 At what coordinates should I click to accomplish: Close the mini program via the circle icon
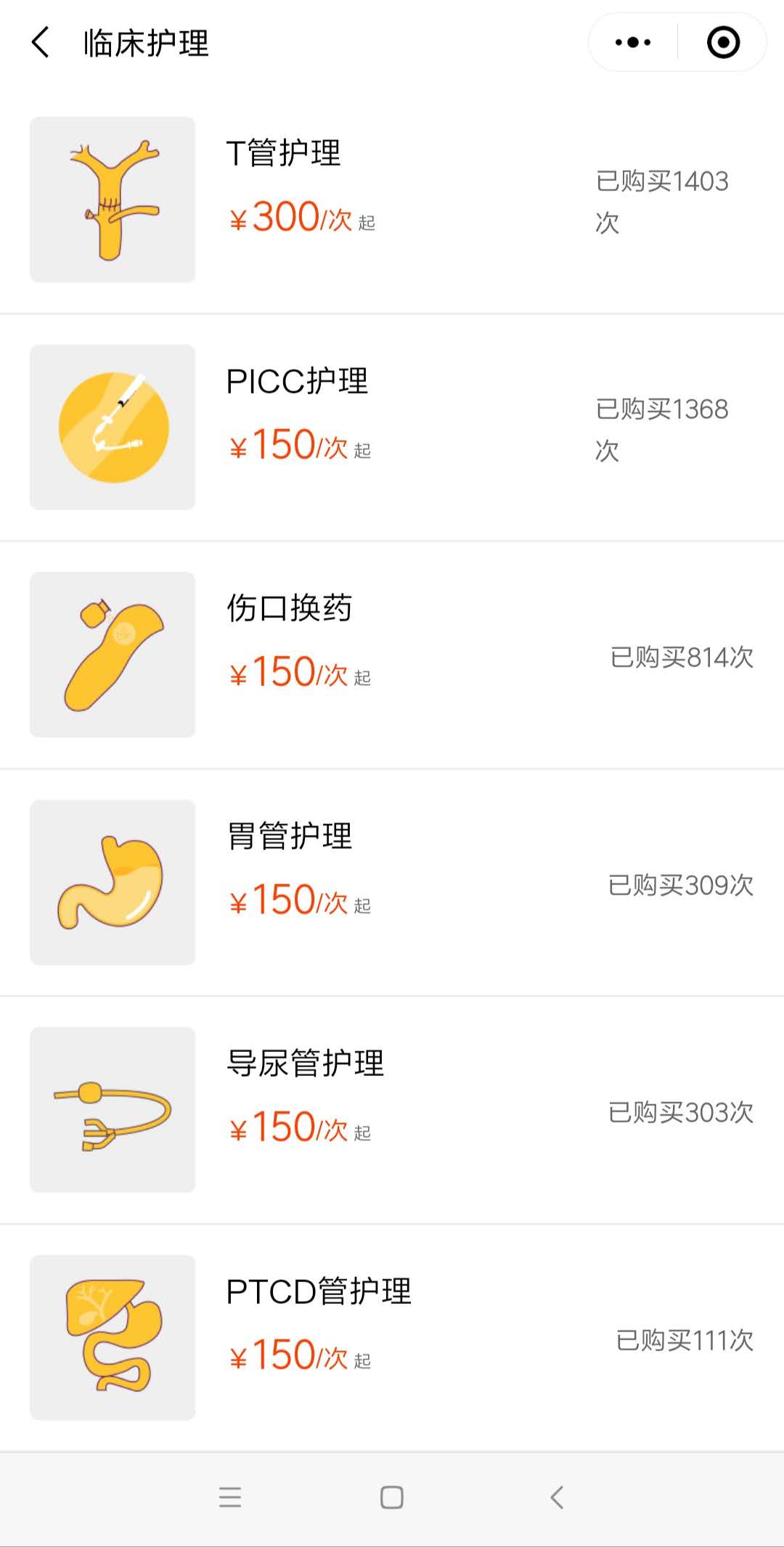723,42
